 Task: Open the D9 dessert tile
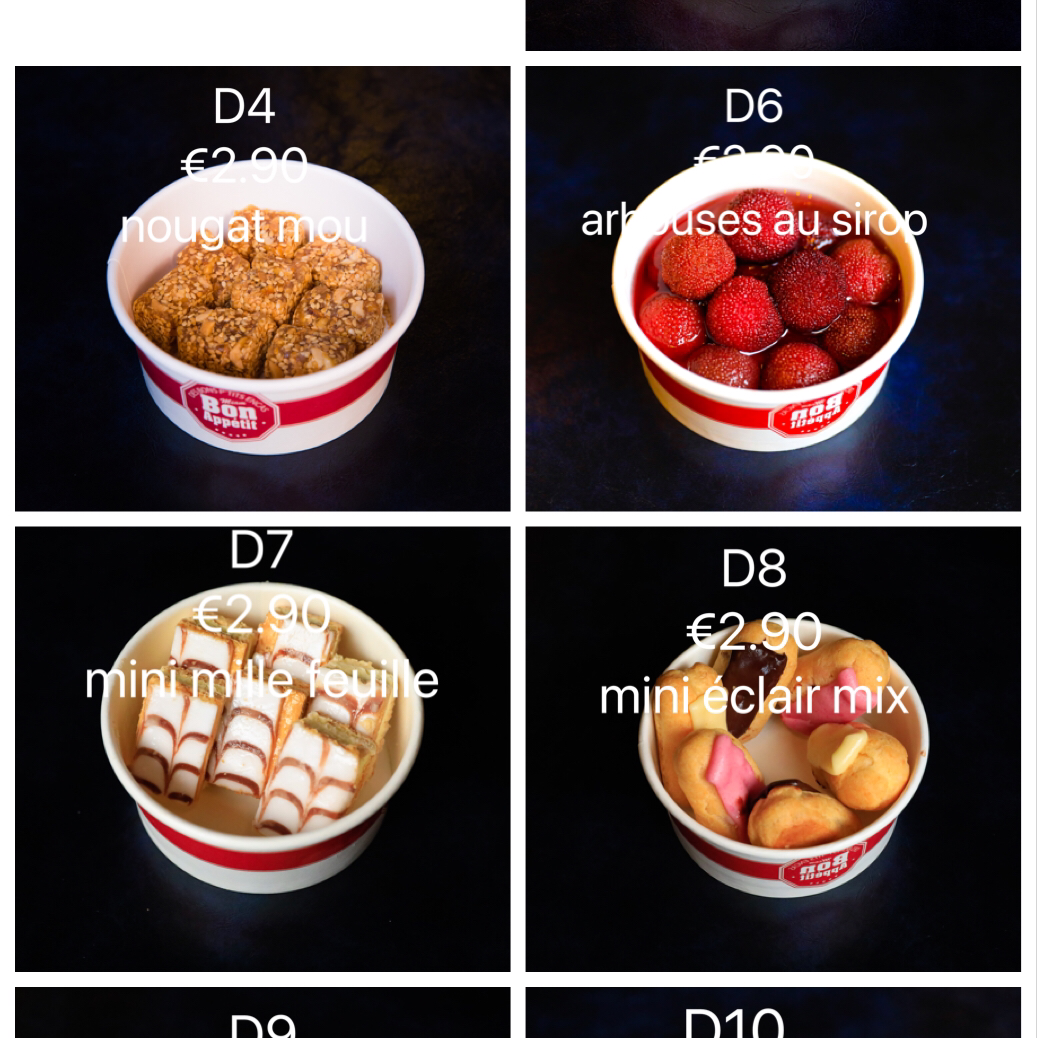point(262,1015)
